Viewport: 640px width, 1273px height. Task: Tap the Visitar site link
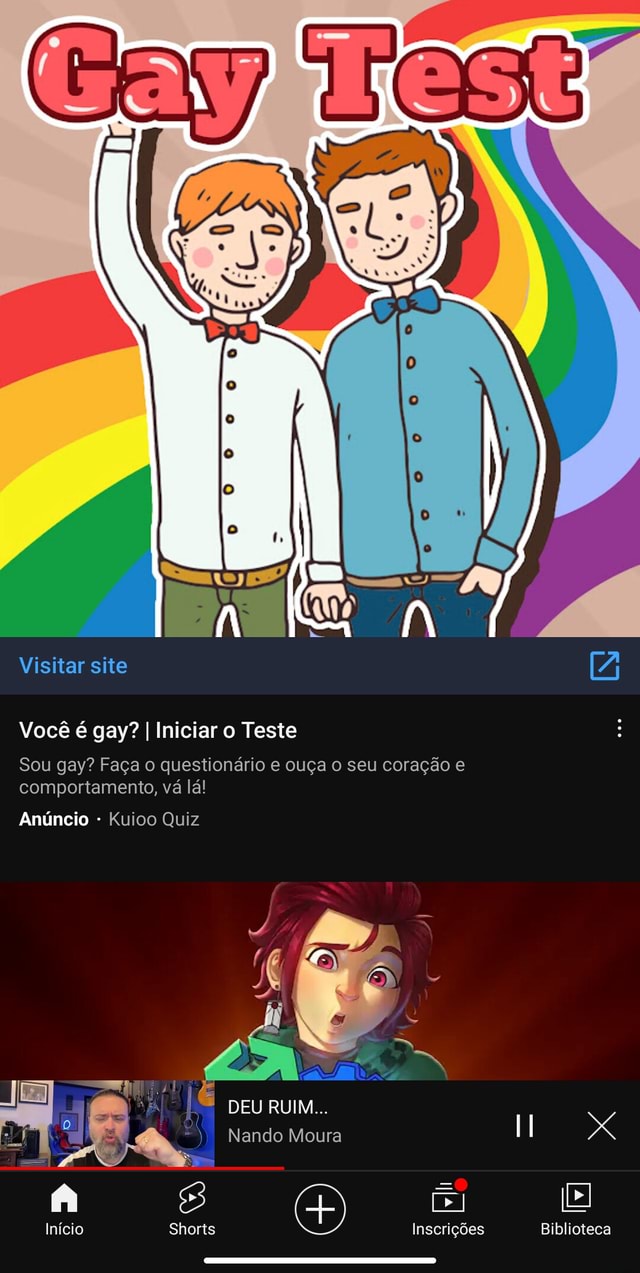point(73,665)
